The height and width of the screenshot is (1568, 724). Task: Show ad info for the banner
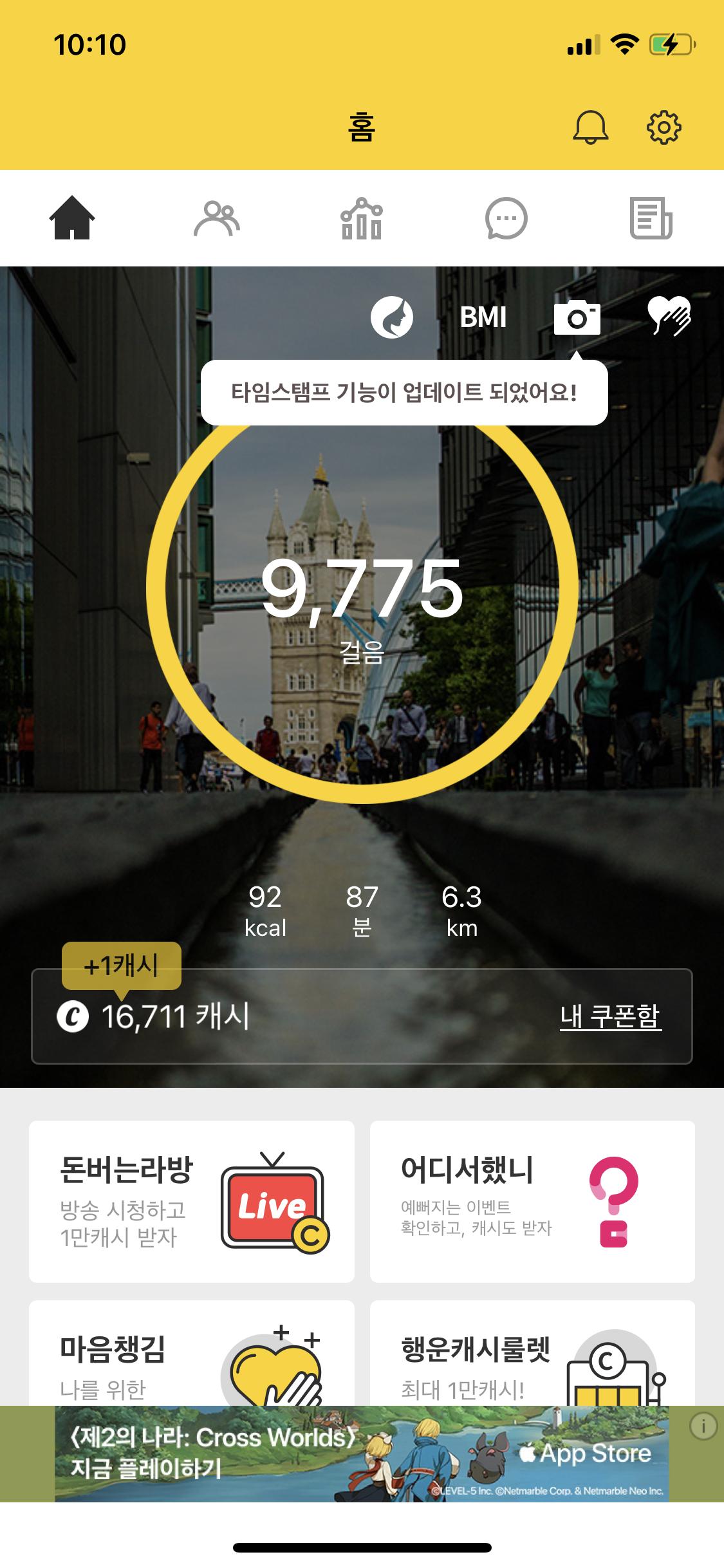click(703, 1427)
